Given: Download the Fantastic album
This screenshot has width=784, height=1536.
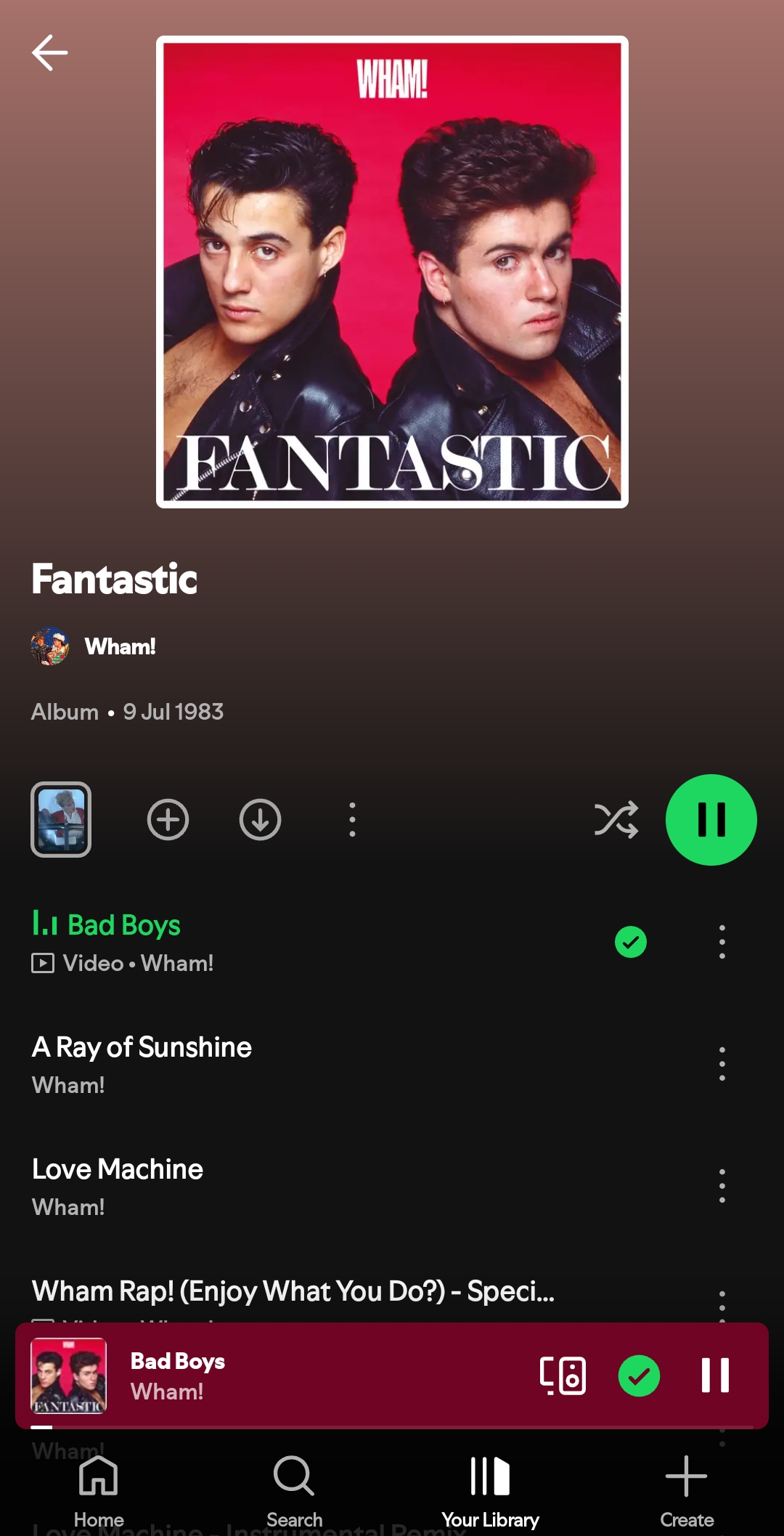Looking at the screenshot, I should pos(260,820).
